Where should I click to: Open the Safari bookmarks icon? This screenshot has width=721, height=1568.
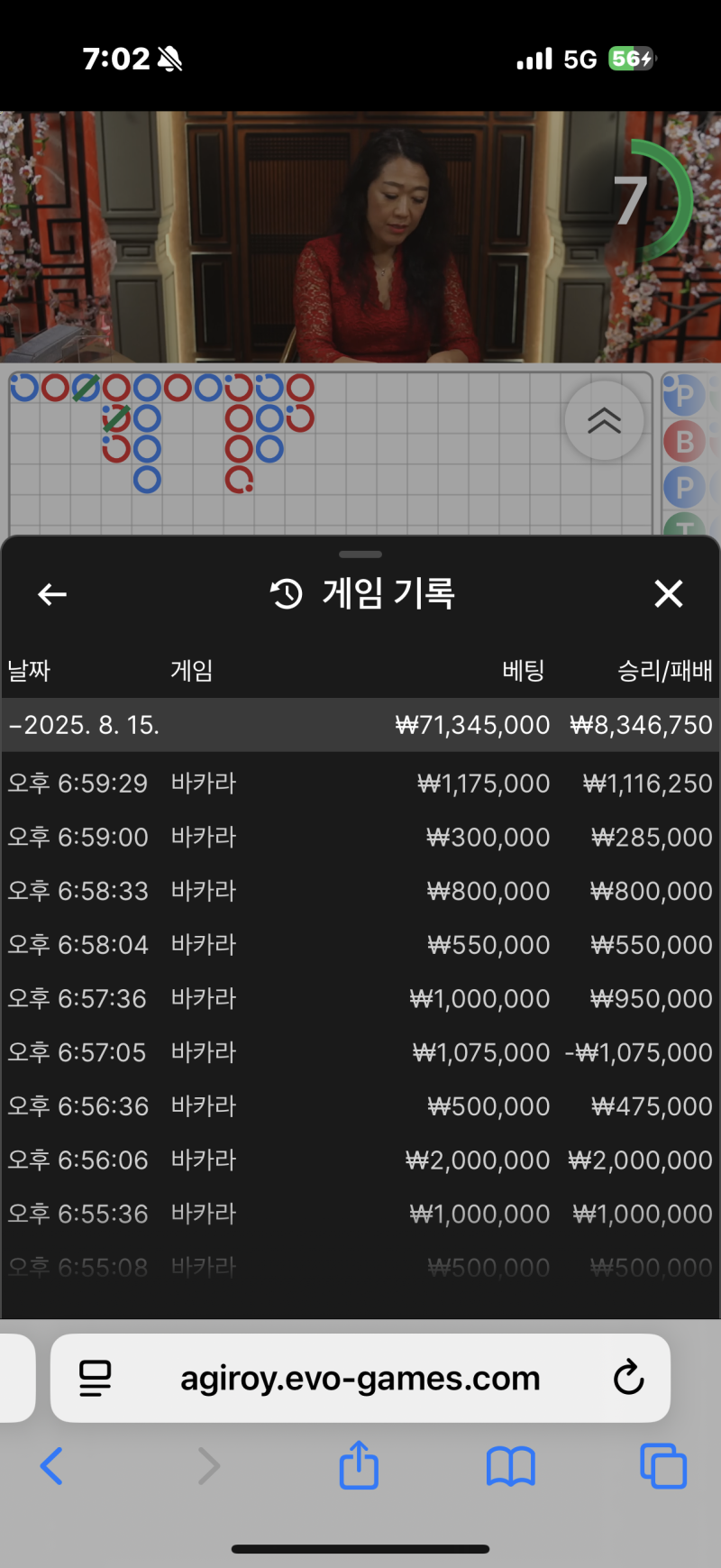click(x=511, y=1466)
